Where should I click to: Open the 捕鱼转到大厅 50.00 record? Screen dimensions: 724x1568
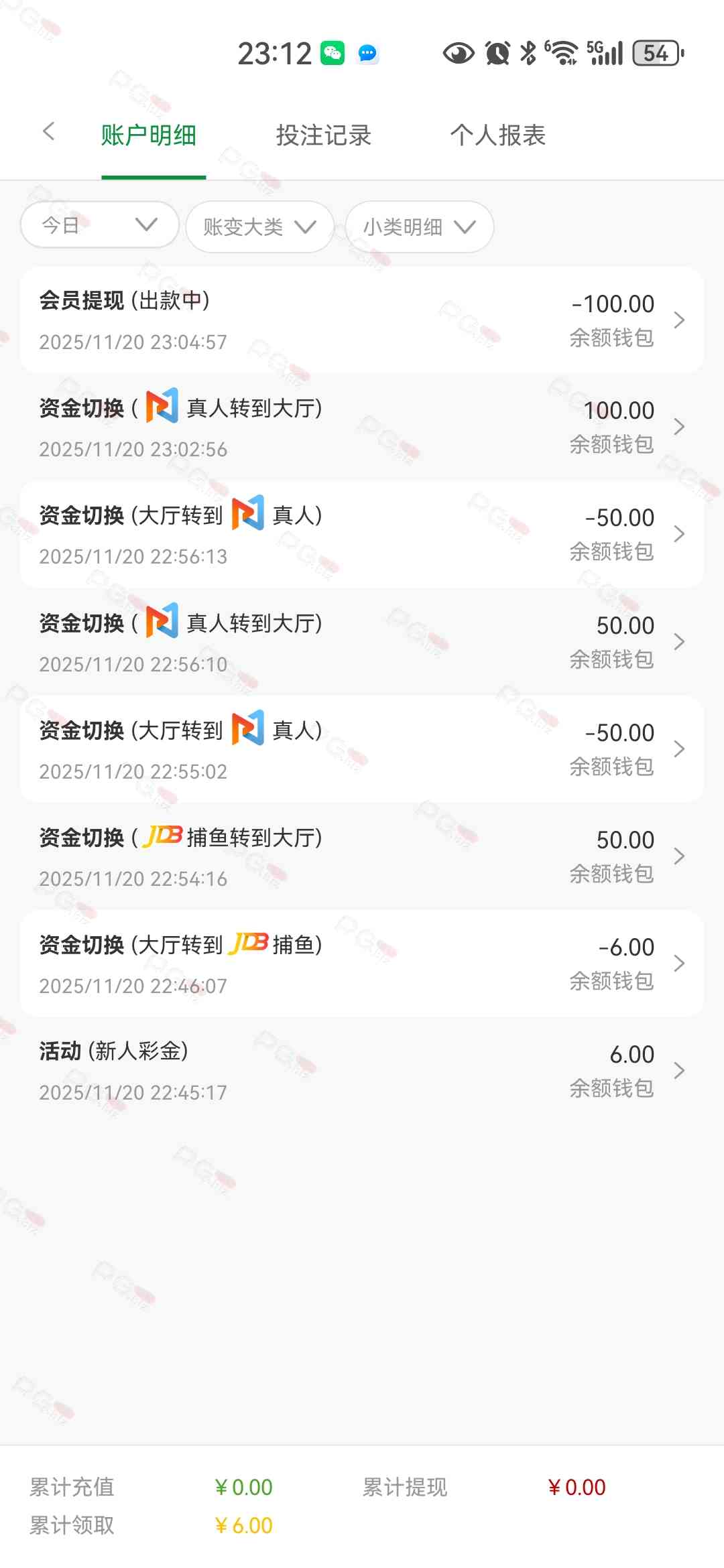(x=362, y=856)
